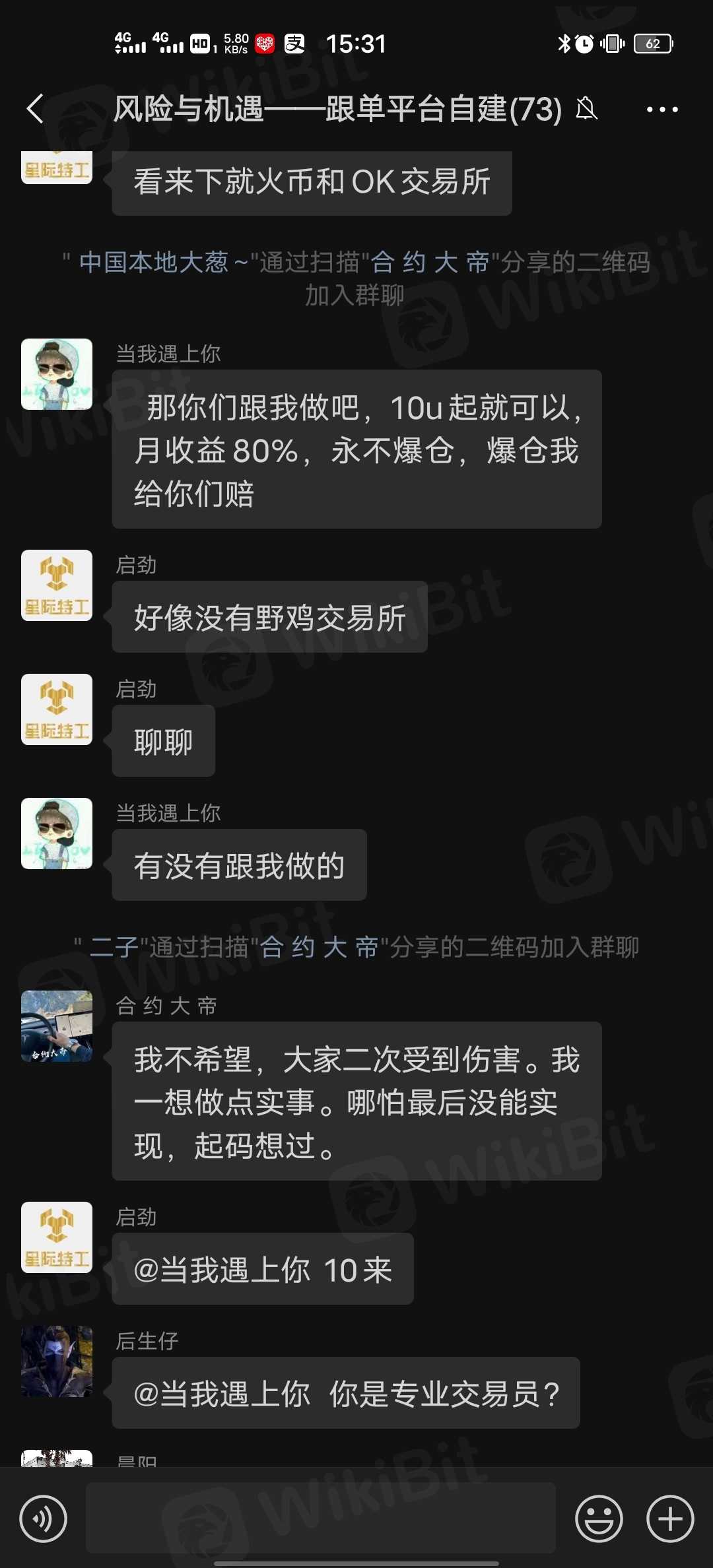
Task: Open the plus attachment menu
Action: (669, 1519)
